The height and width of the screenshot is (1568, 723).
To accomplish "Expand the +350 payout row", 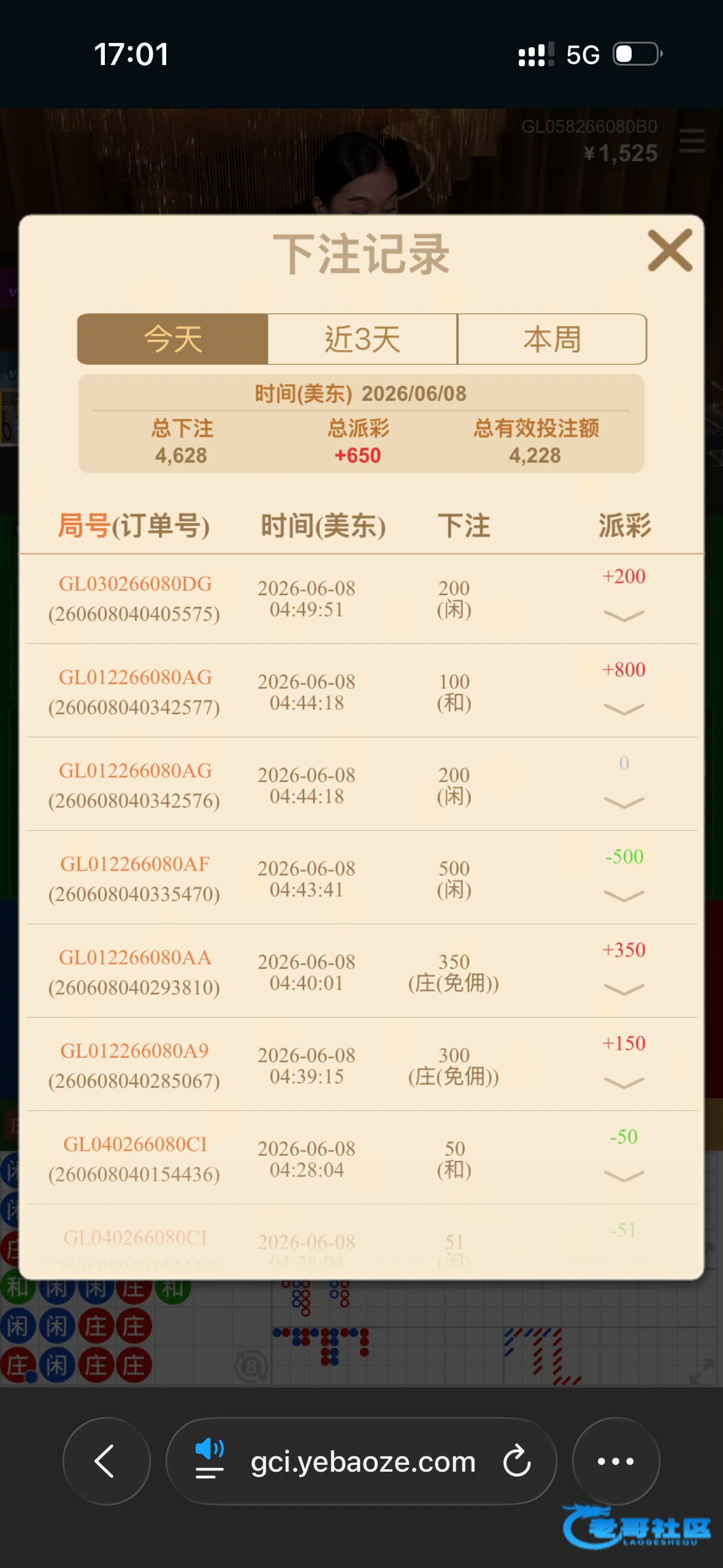I will tap(624, 989).
